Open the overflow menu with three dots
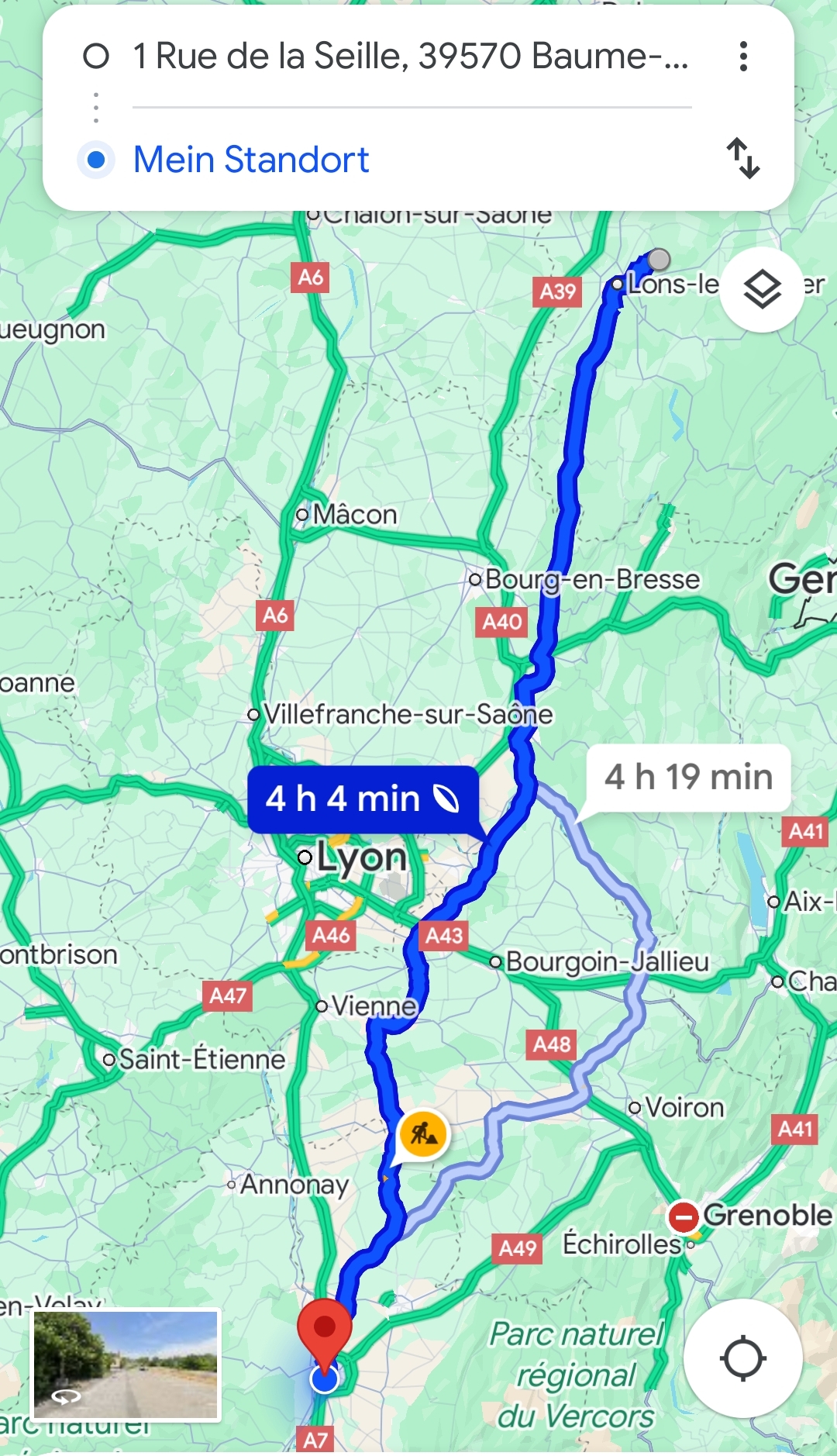This screenshot has height=1456, width=837. (x=743, y=56)
